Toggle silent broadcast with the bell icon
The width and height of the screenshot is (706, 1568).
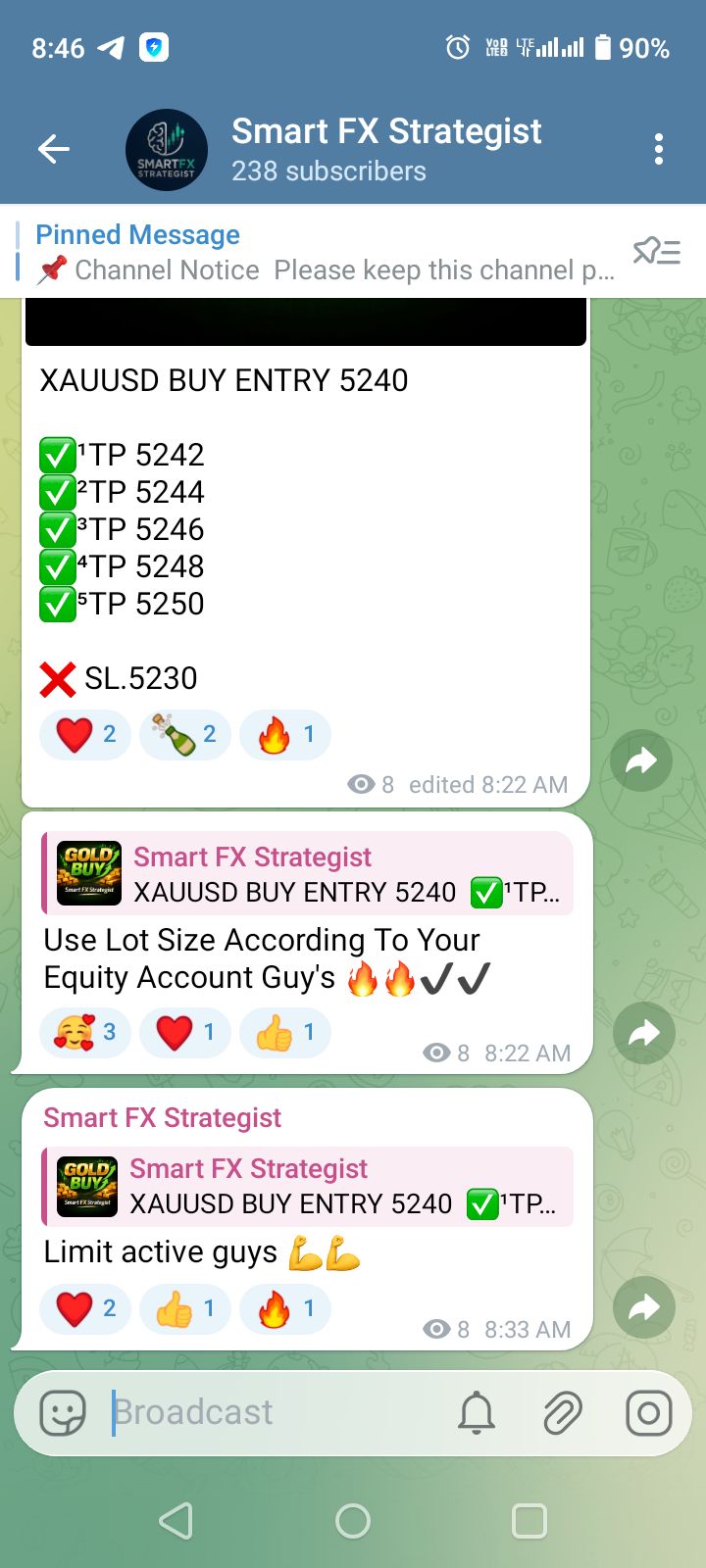pos(477,1413)
